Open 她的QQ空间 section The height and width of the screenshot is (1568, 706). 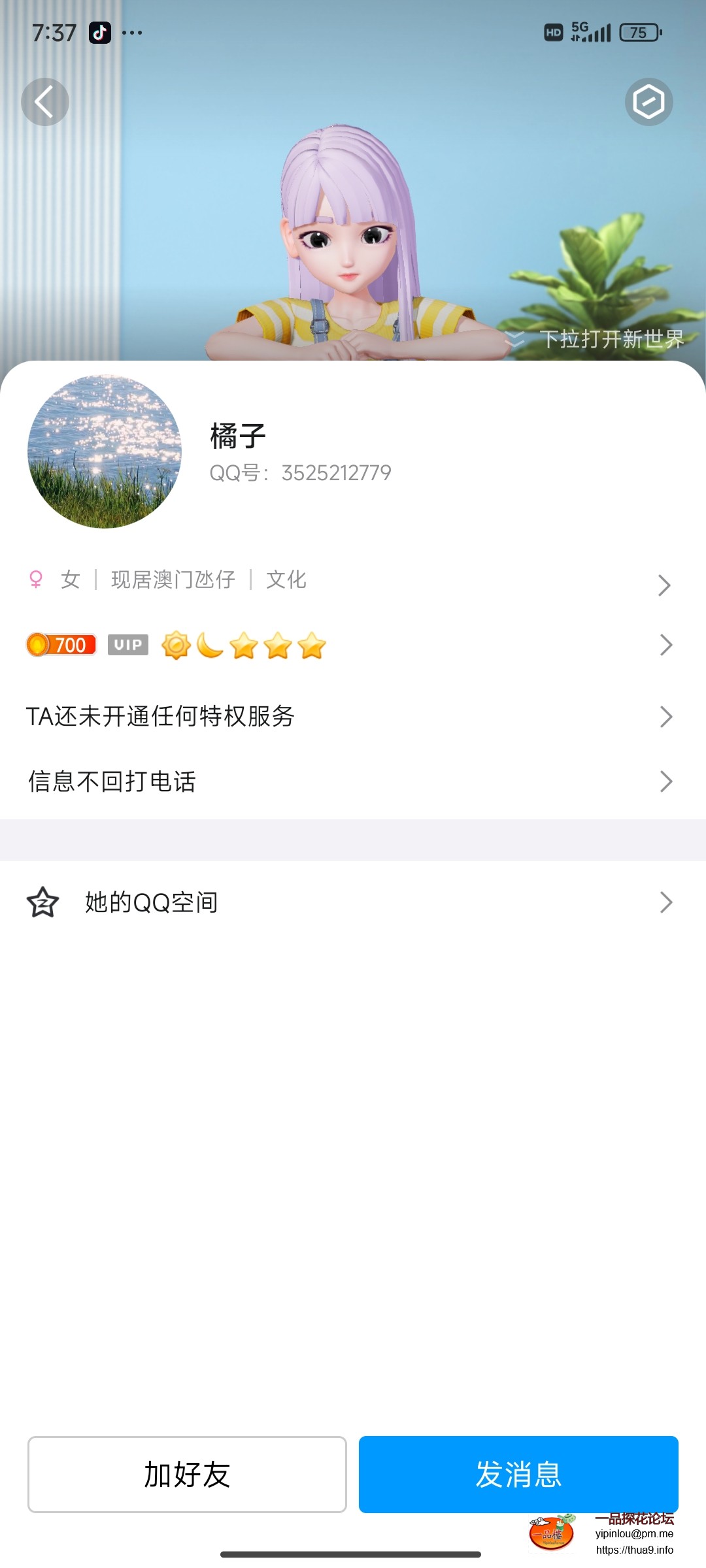(353, 902)
